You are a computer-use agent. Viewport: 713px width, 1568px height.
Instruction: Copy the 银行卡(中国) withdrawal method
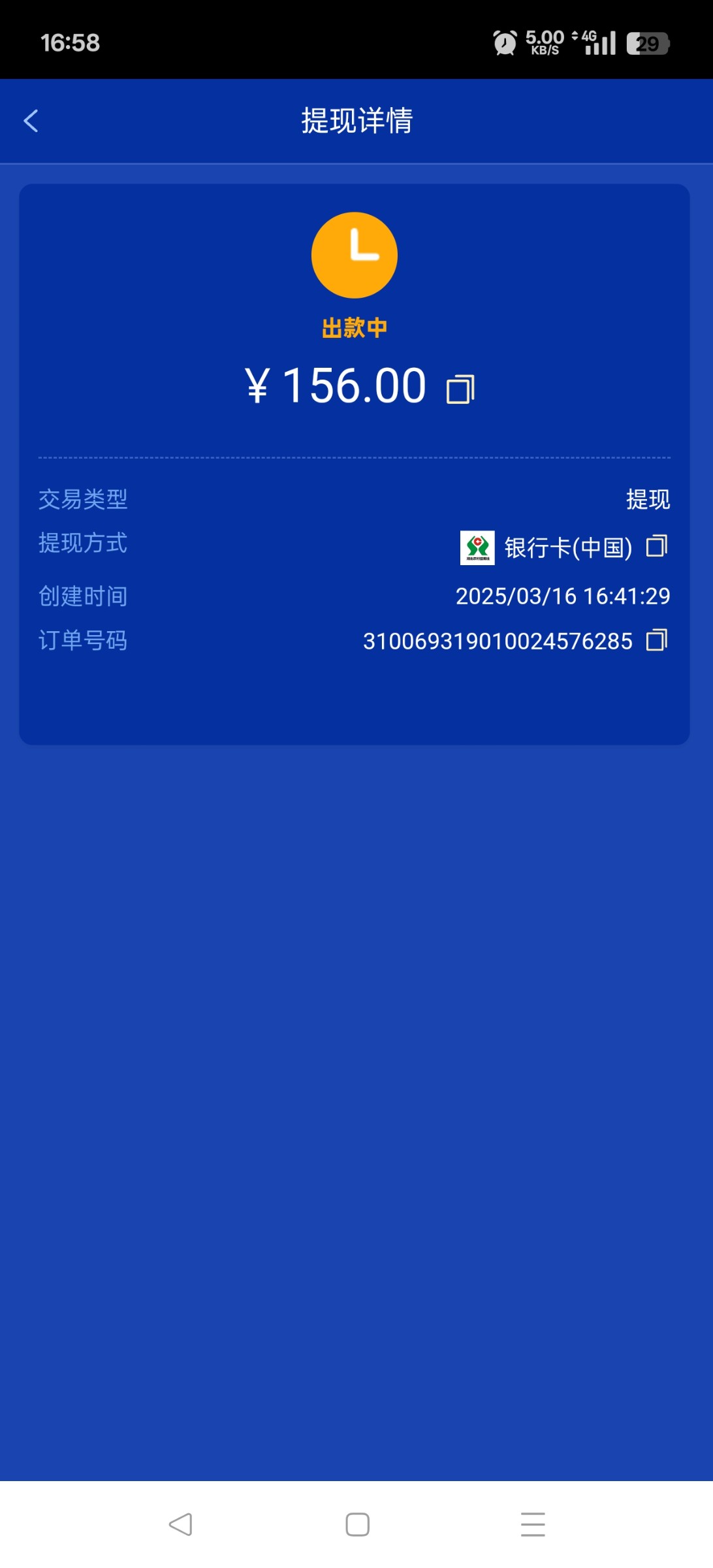(x=657, y=546)
